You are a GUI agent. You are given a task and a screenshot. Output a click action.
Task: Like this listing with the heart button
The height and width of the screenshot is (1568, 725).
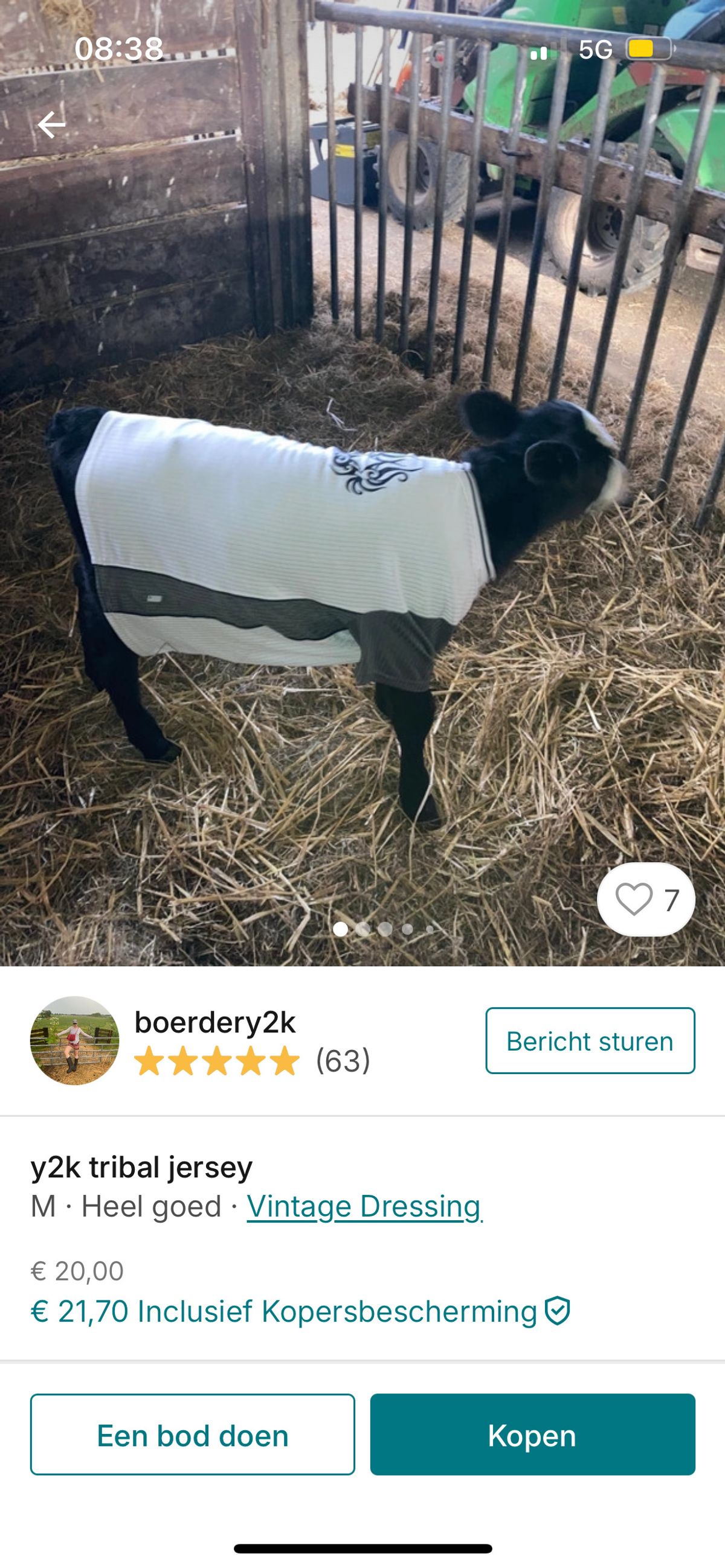[645, 900]
